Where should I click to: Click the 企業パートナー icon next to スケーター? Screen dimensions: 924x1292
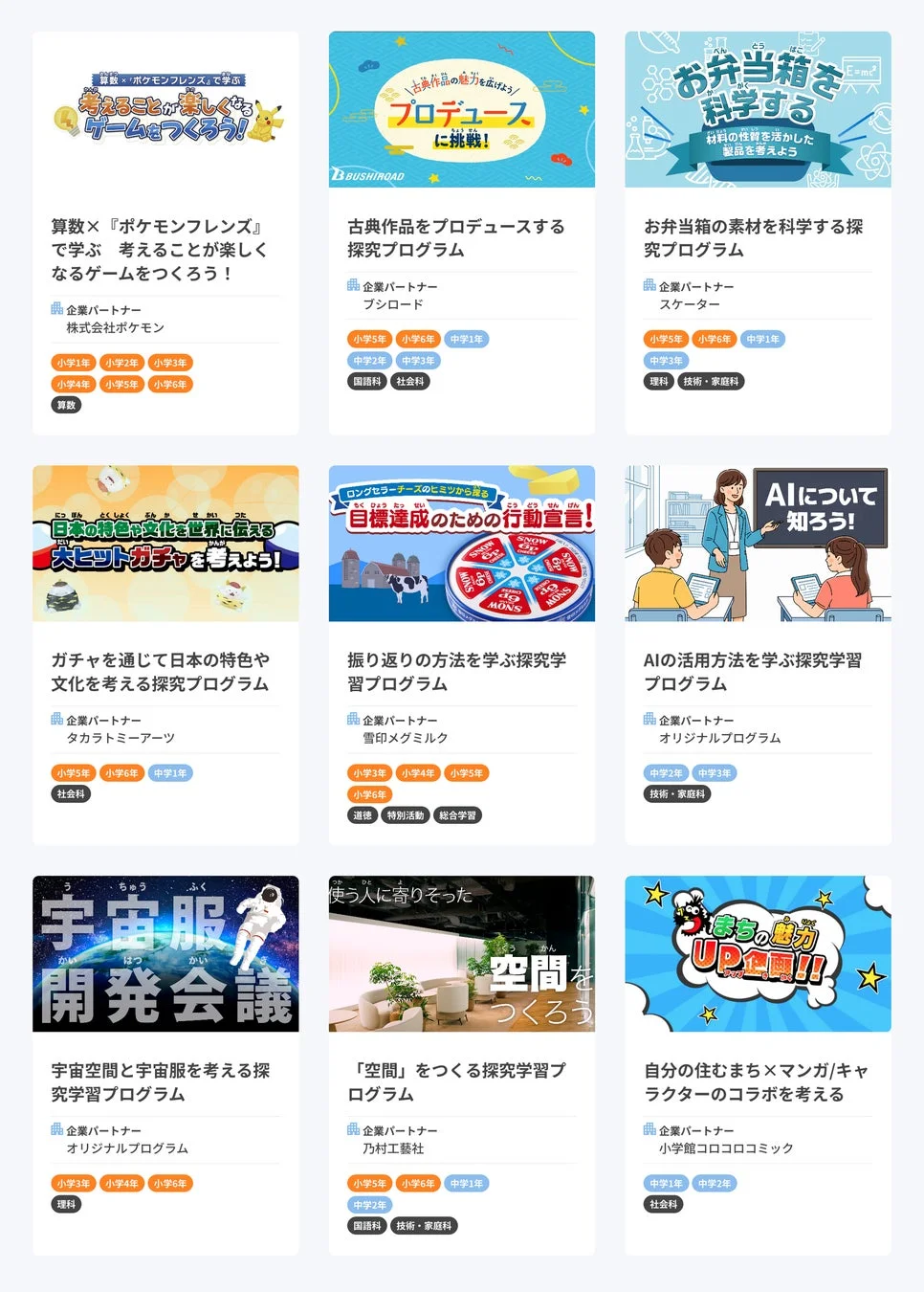click(650, 284)
